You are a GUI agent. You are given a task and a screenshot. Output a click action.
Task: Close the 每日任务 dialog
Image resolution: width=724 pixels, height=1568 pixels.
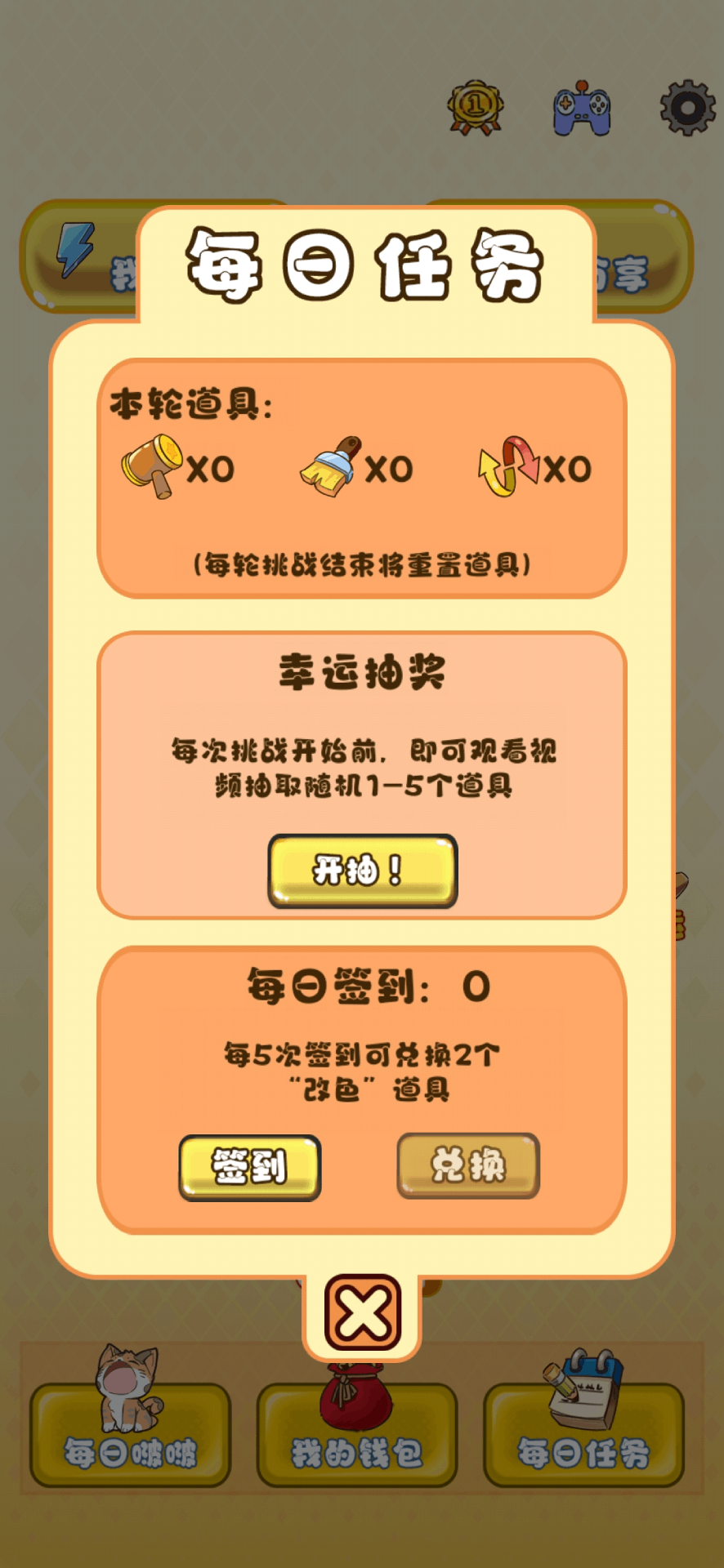(x=362, y=1313)
